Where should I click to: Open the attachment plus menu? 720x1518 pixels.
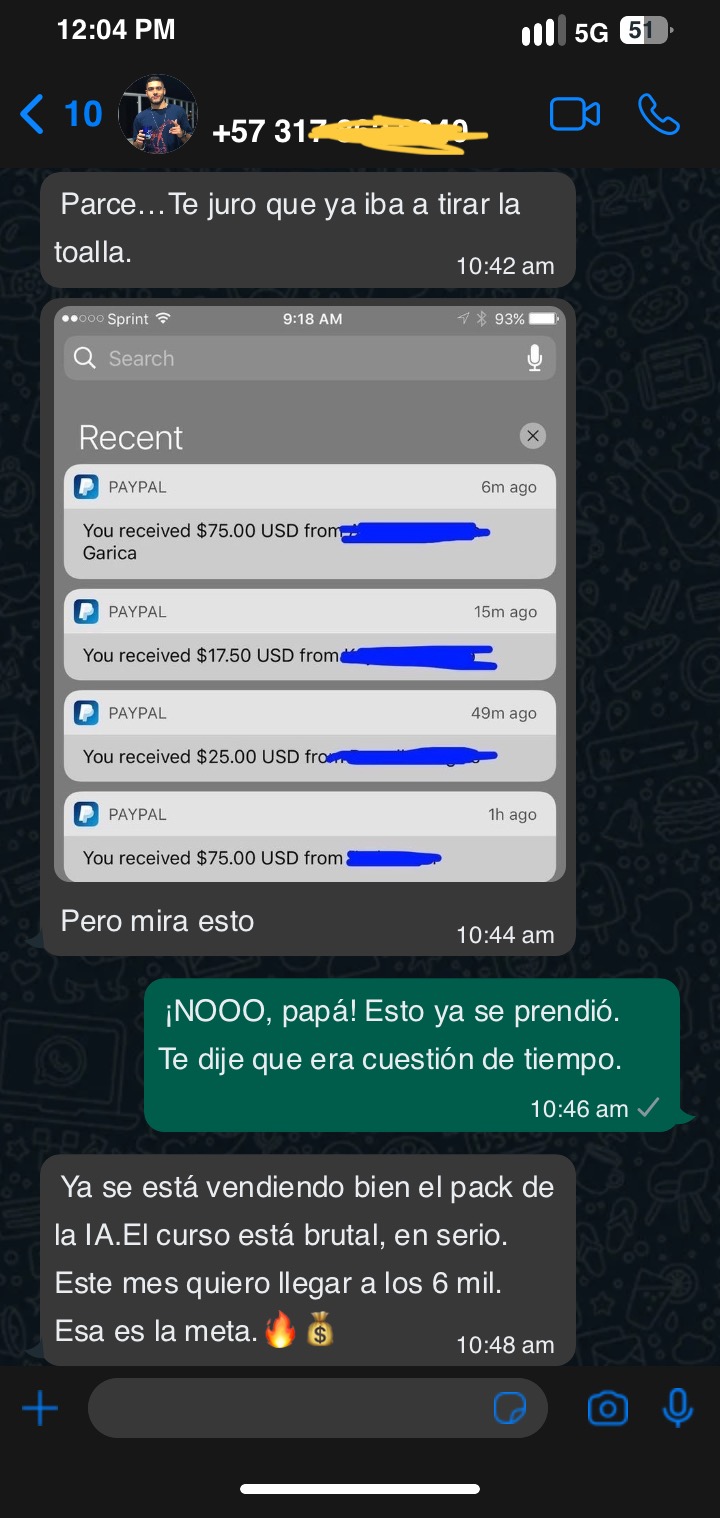40,1409
